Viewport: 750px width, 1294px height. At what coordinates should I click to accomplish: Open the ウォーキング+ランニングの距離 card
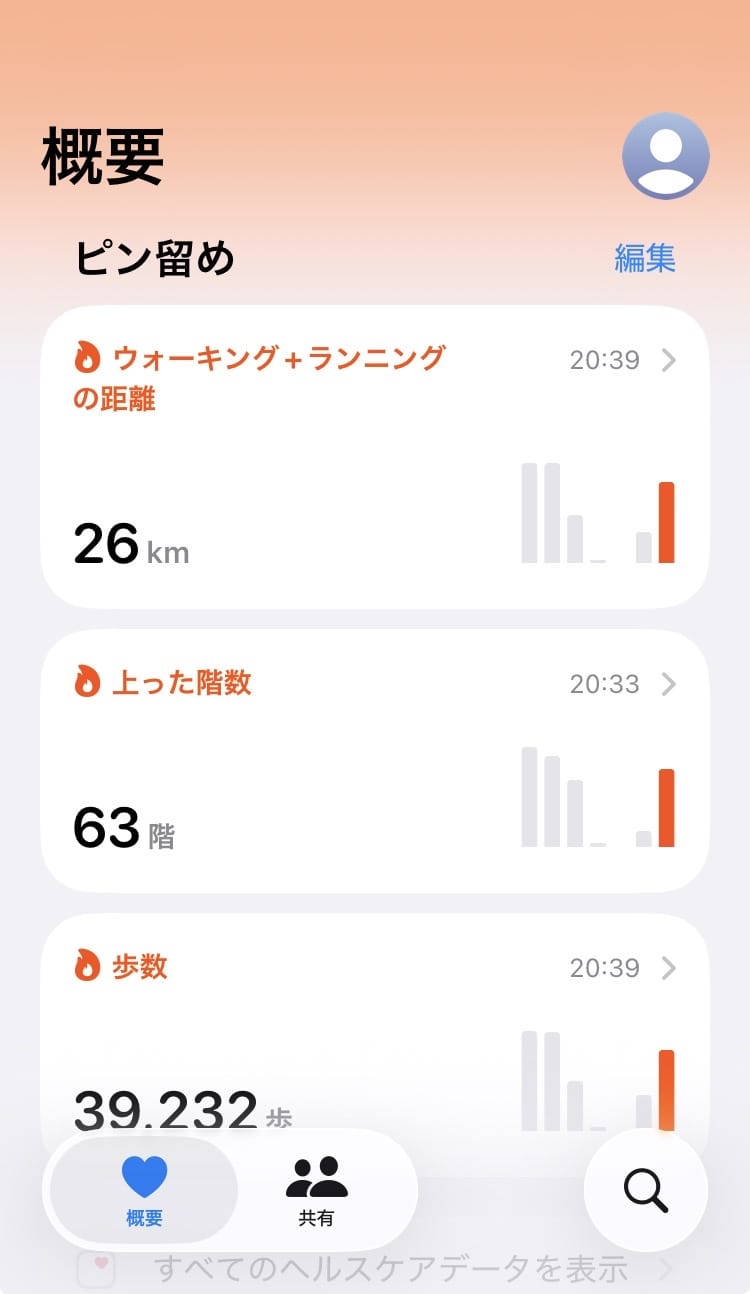coord(374,456)
